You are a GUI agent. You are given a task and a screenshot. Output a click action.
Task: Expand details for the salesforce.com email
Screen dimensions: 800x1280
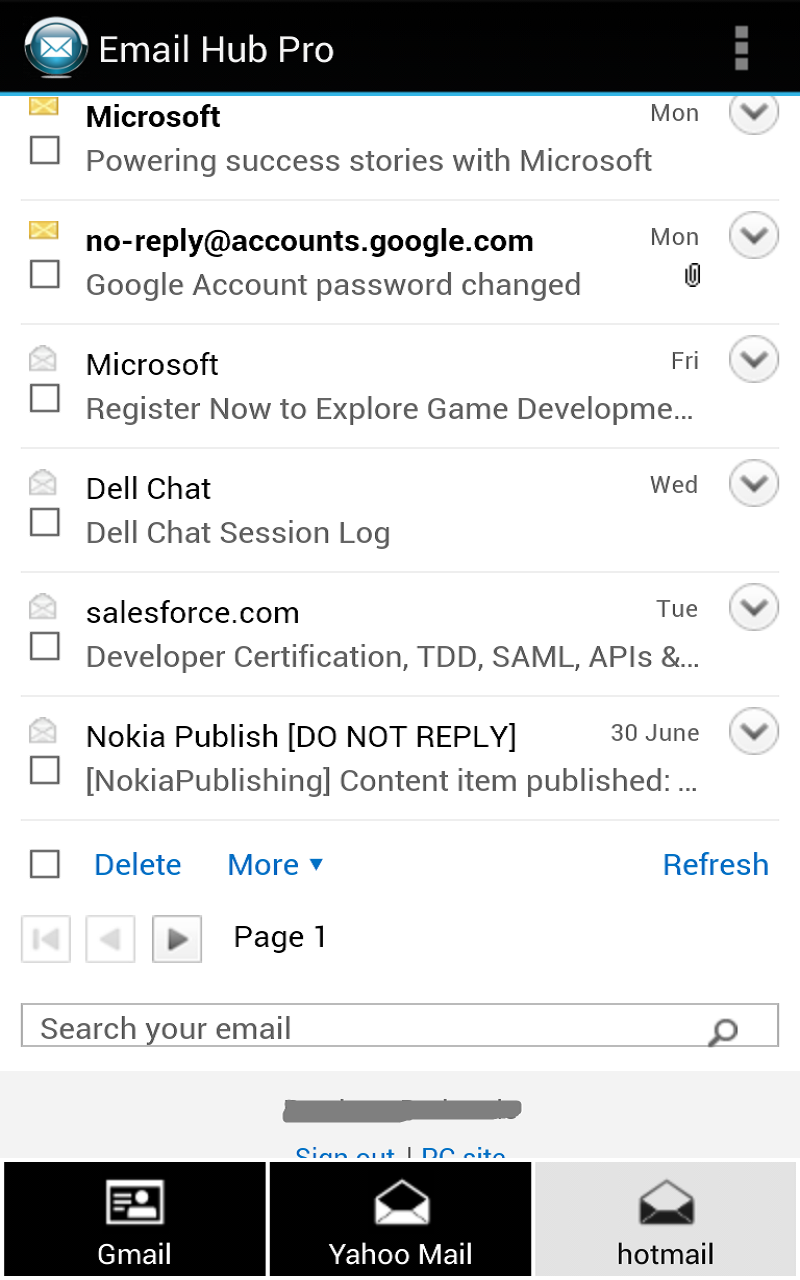click(753, 607)
